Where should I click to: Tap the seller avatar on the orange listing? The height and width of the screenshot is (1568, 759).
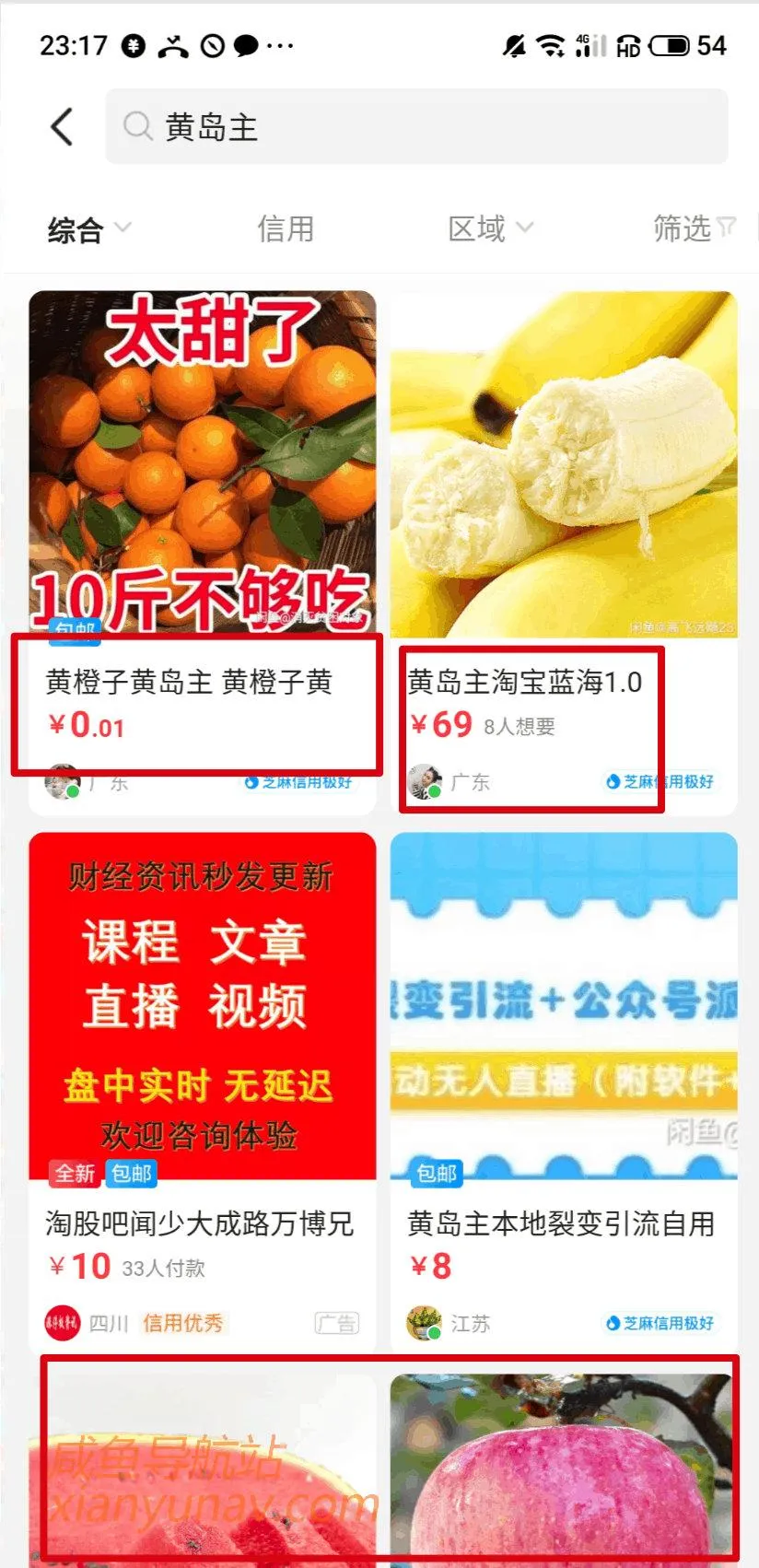point(63,782)
